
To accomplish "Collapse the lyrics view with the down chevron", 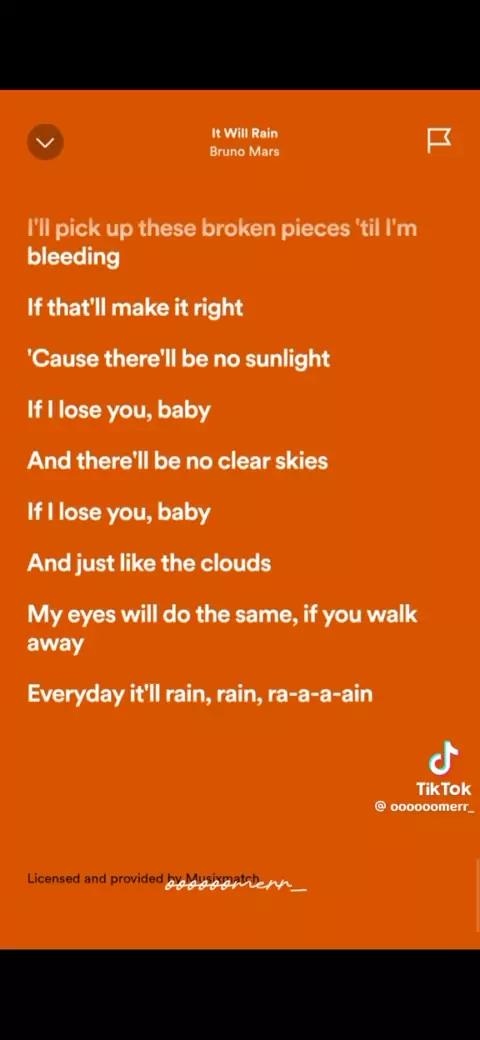I will (45, 142).
